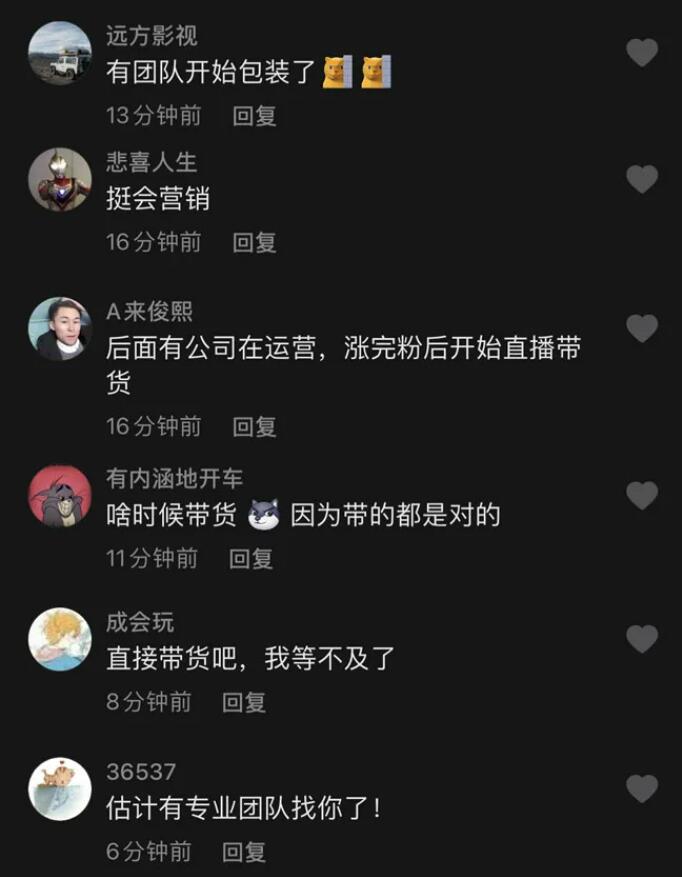Viewport: 682px width, 877px height.
Task: Reply to 成会玩's comment
Action: point(244,703)
